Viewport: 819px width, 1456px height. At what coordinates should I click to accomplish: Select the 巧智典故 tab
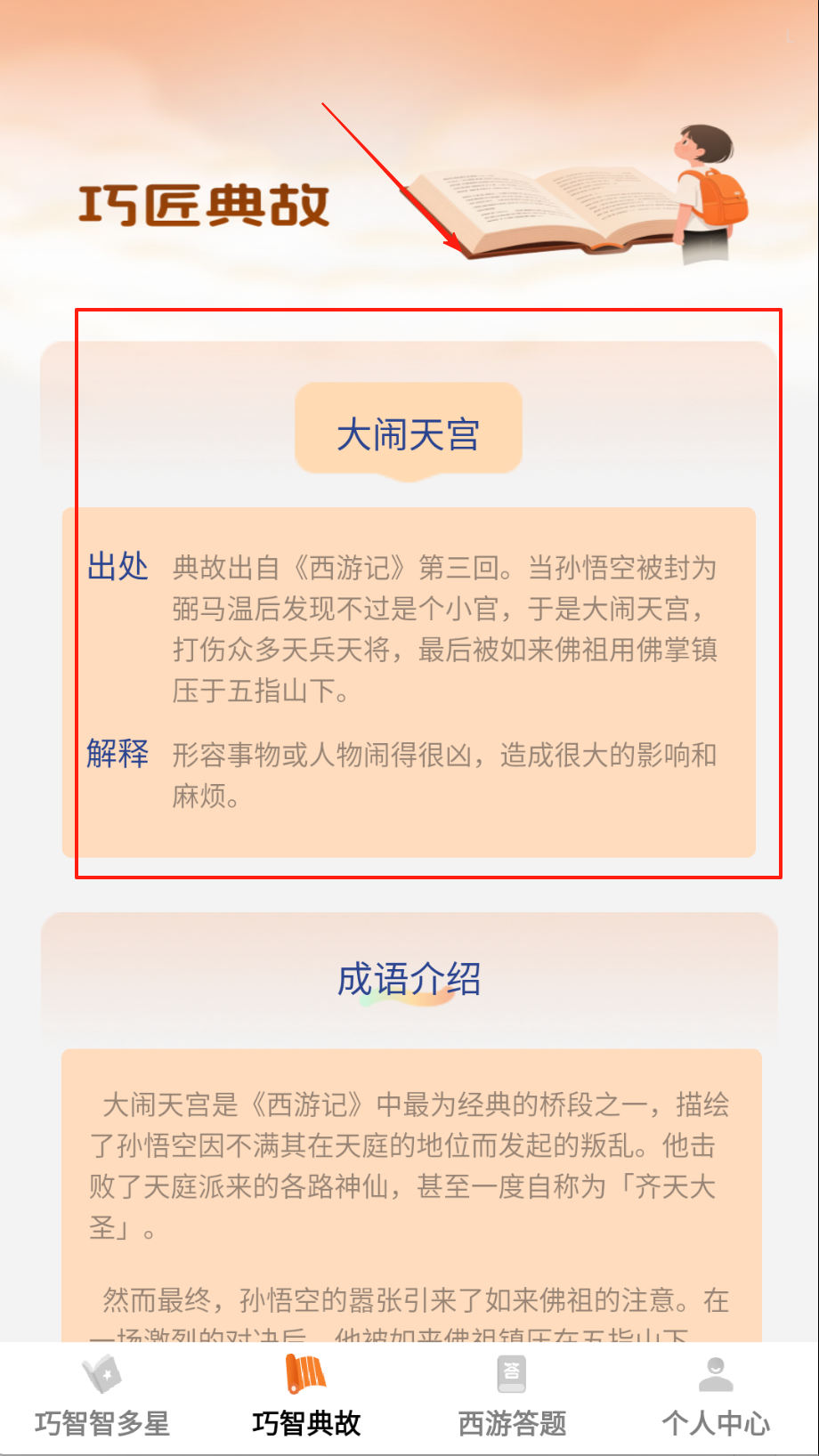coord(306,1397)
